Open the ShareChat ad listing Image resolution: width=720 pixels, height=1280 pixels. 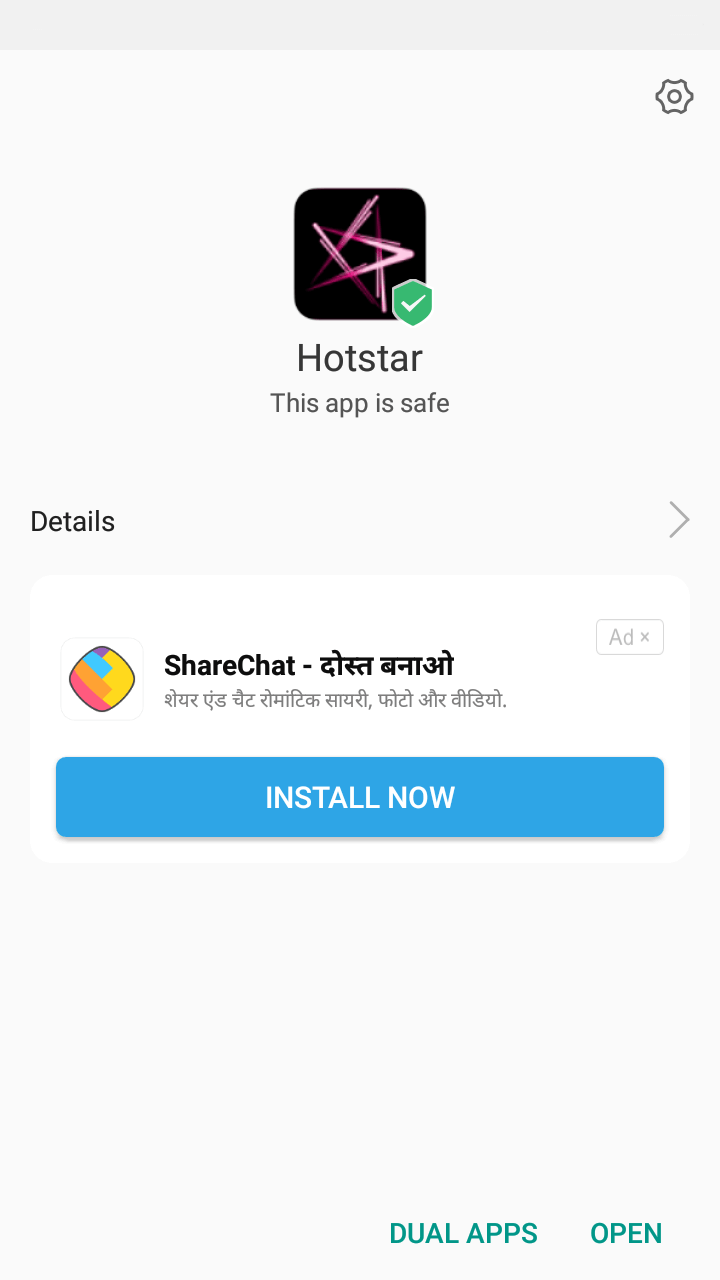309,665
